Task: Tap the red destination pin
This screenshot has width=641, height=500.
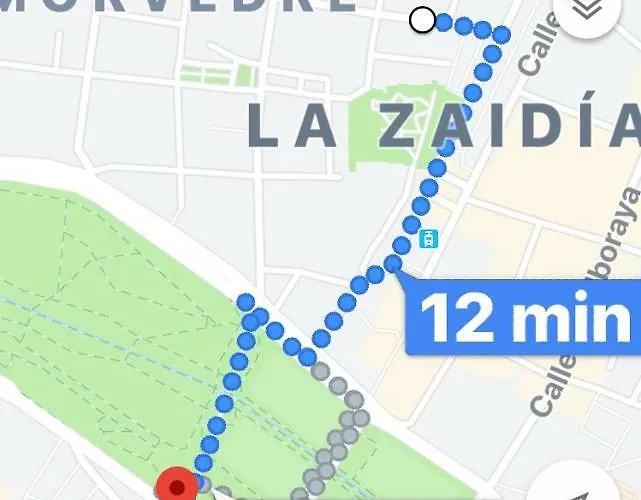Action: click(178, 486)
